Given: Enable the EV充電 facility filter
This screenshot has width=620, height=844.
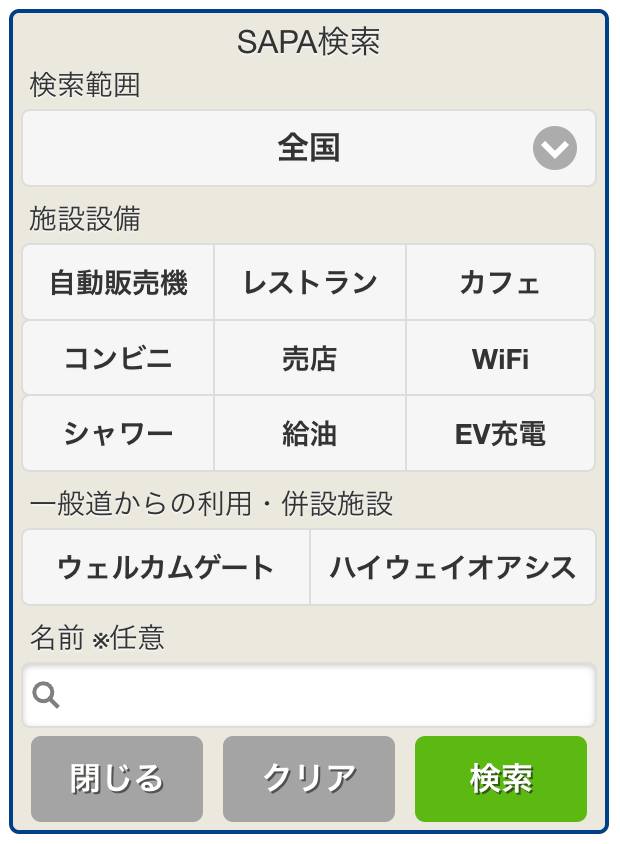Looking at the screenshot, I should coord(500,433).
